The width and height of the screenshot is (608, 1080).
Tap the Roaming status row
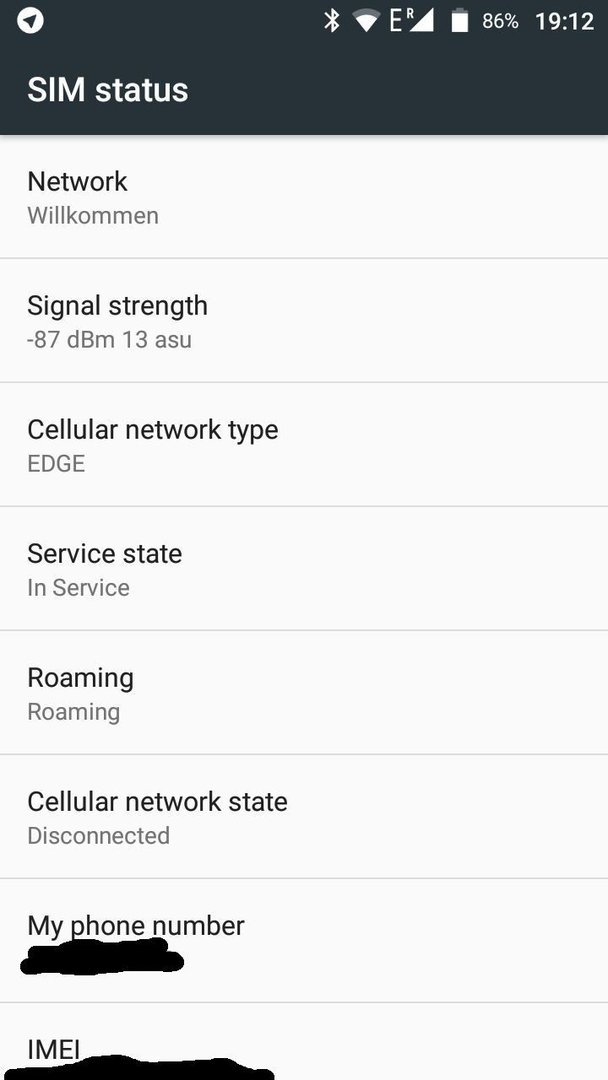(x=304, y=692)
